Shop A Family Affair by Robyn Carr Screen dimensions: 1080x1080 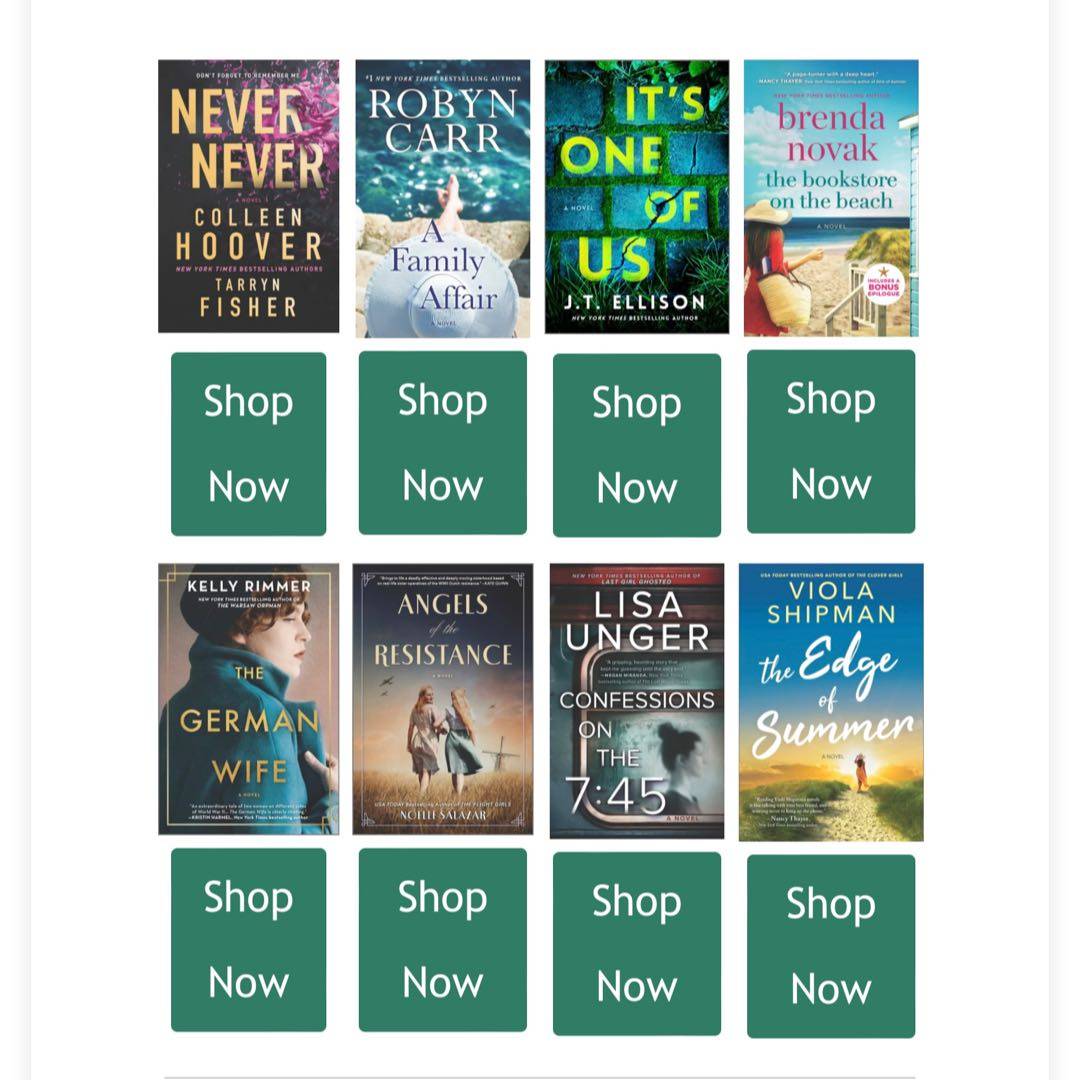(x=442, y=442)
